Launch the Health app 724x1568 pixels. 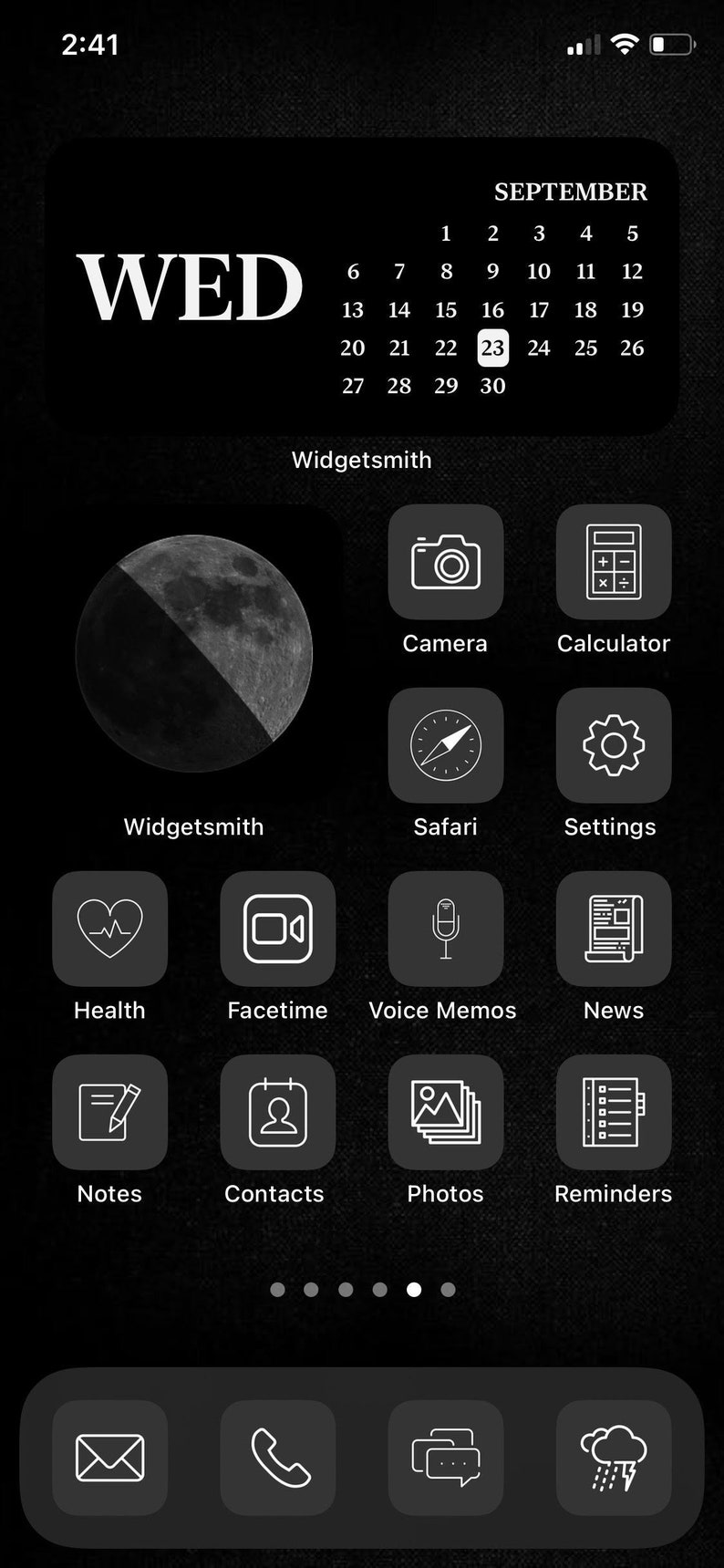(109, 929)
